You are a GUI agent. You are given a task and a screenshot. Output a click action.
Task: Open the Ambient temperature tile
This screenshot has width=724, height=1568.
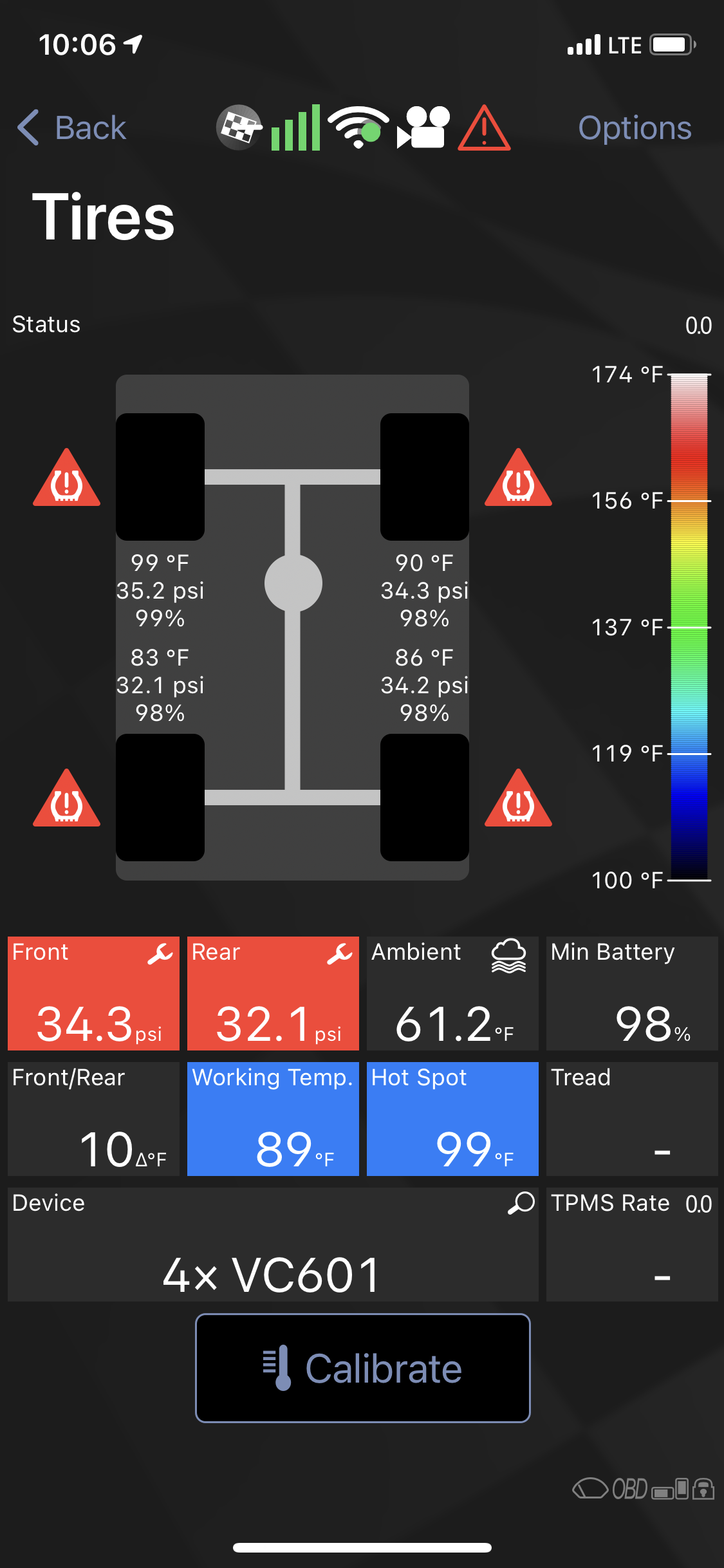(452, 993)
